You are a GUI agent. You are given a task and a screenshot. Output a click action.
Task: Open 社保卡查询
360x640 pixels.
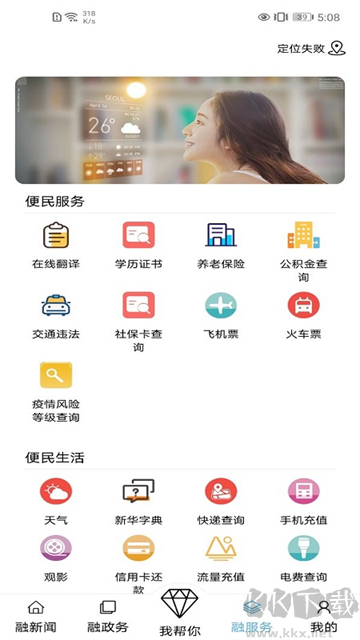pos(138,322)
